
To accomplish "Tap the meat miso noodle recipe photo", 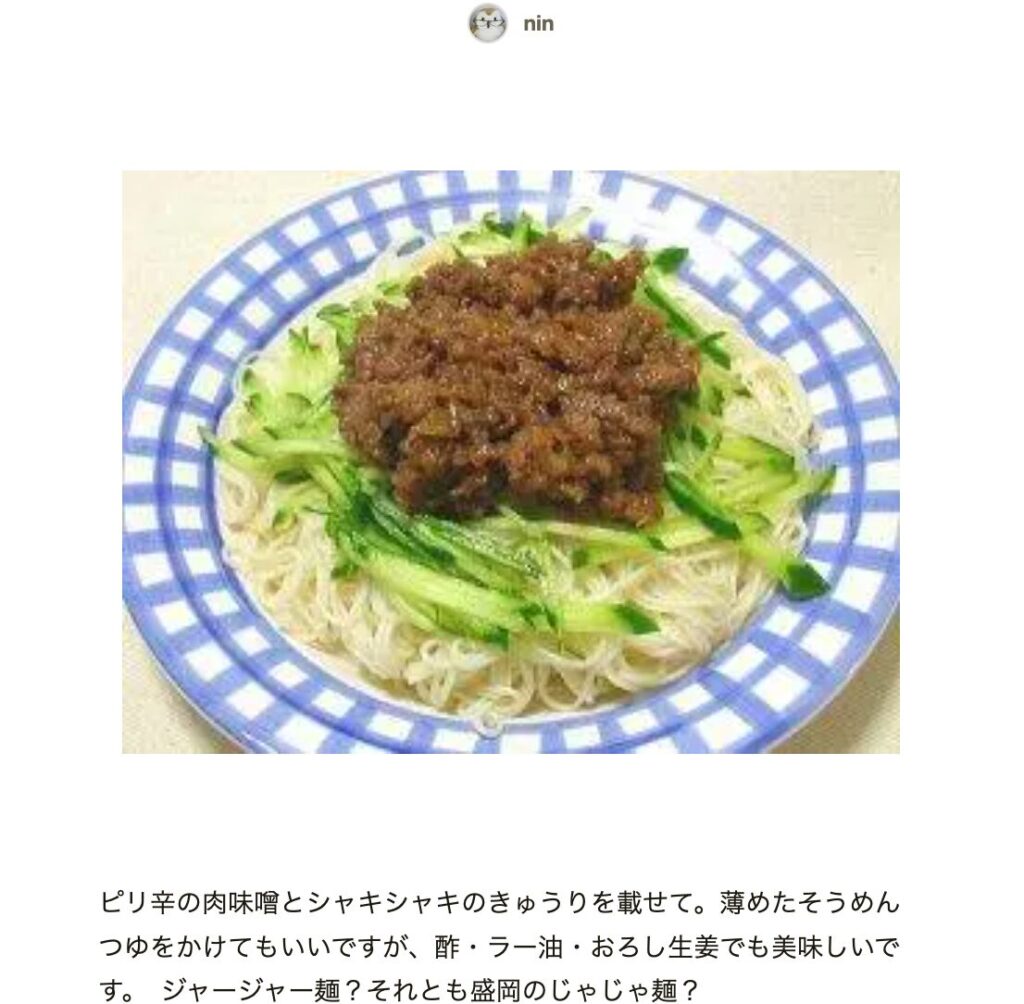I will (510, 462).
